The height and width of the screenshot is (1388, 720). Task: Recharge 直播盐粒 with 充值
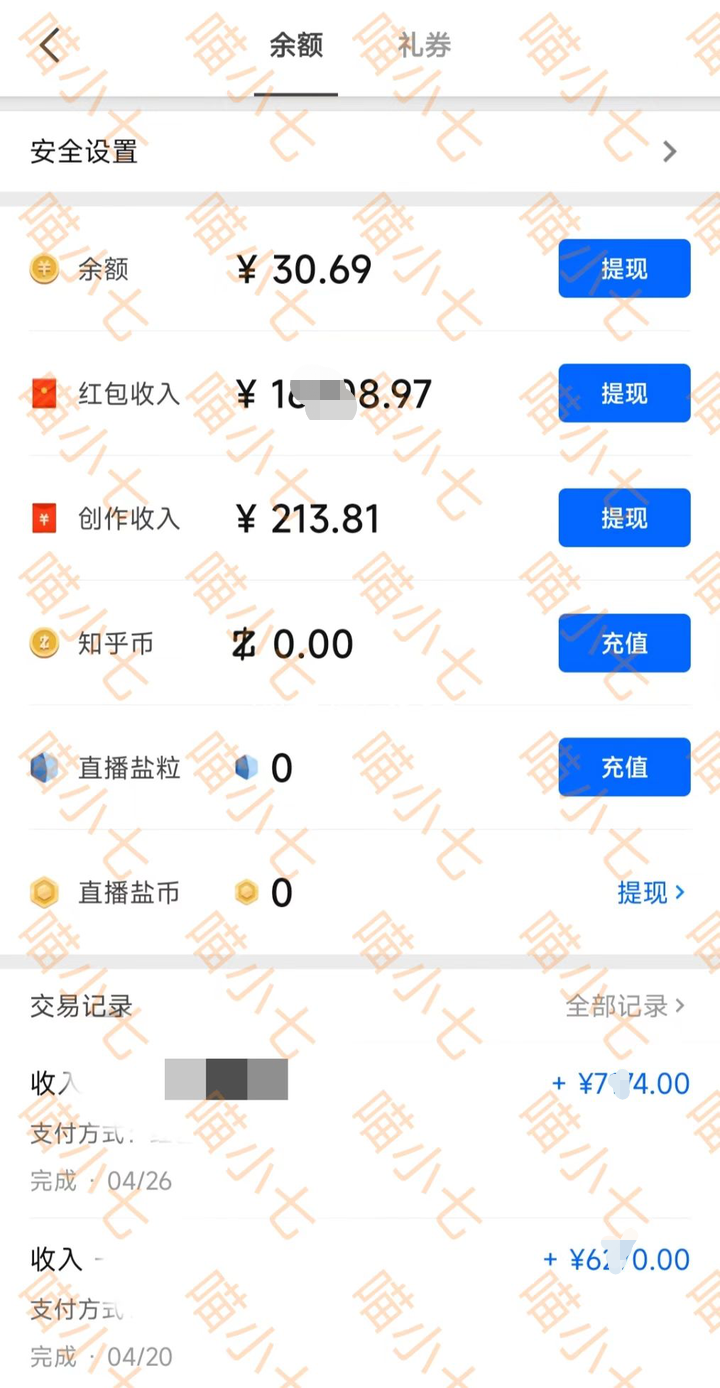click(624, 767)
